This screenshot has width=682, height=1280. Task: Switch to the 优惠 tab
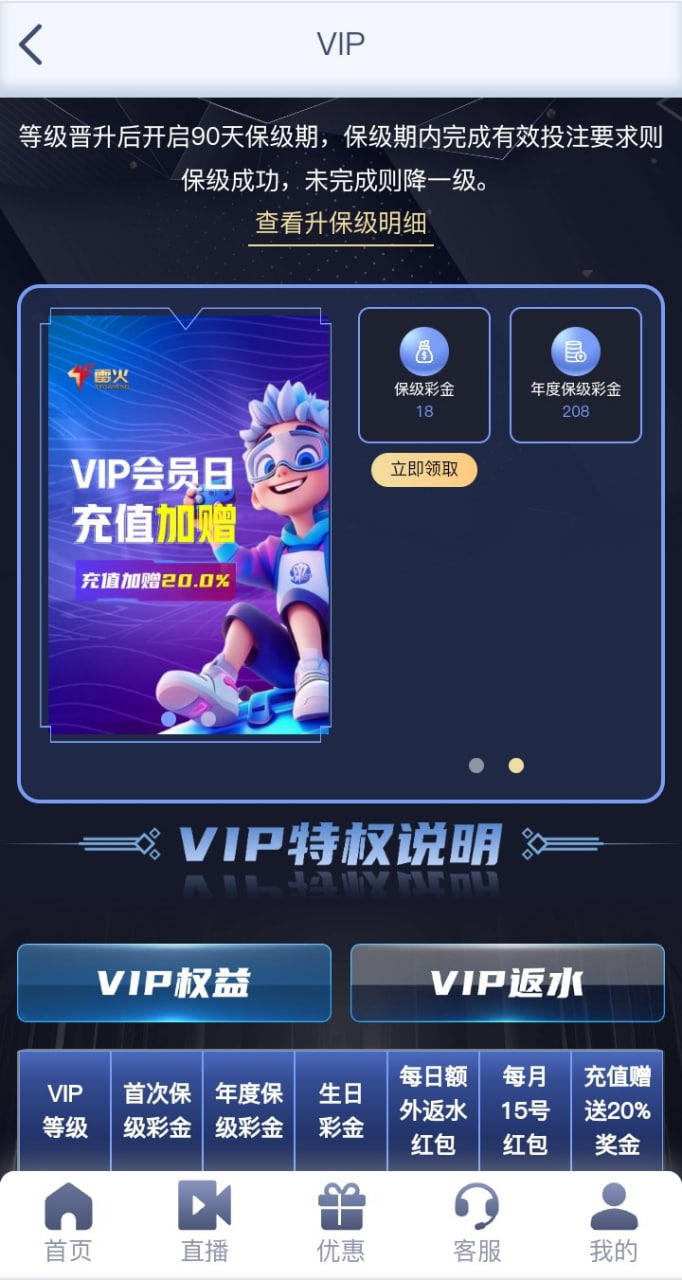pyautogui.click(x=341, y=1222)
